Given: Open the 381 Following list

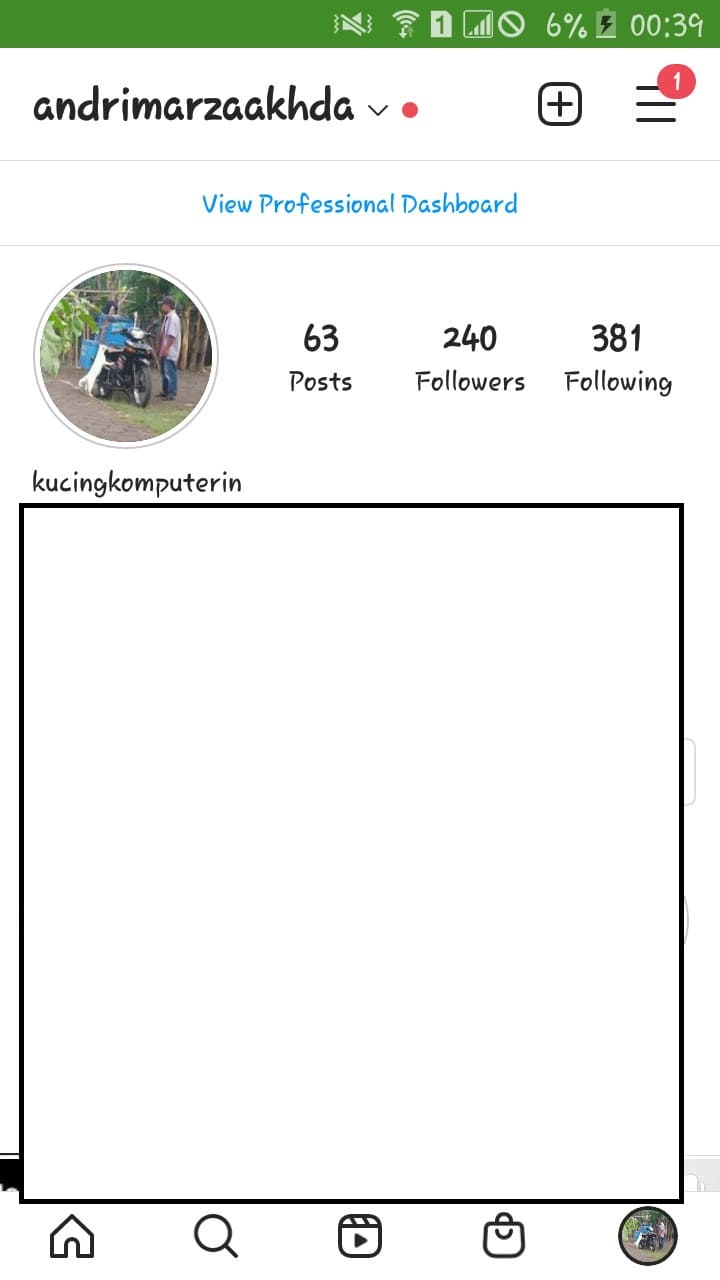Looking at the screenshot, I should click(617, 357).
